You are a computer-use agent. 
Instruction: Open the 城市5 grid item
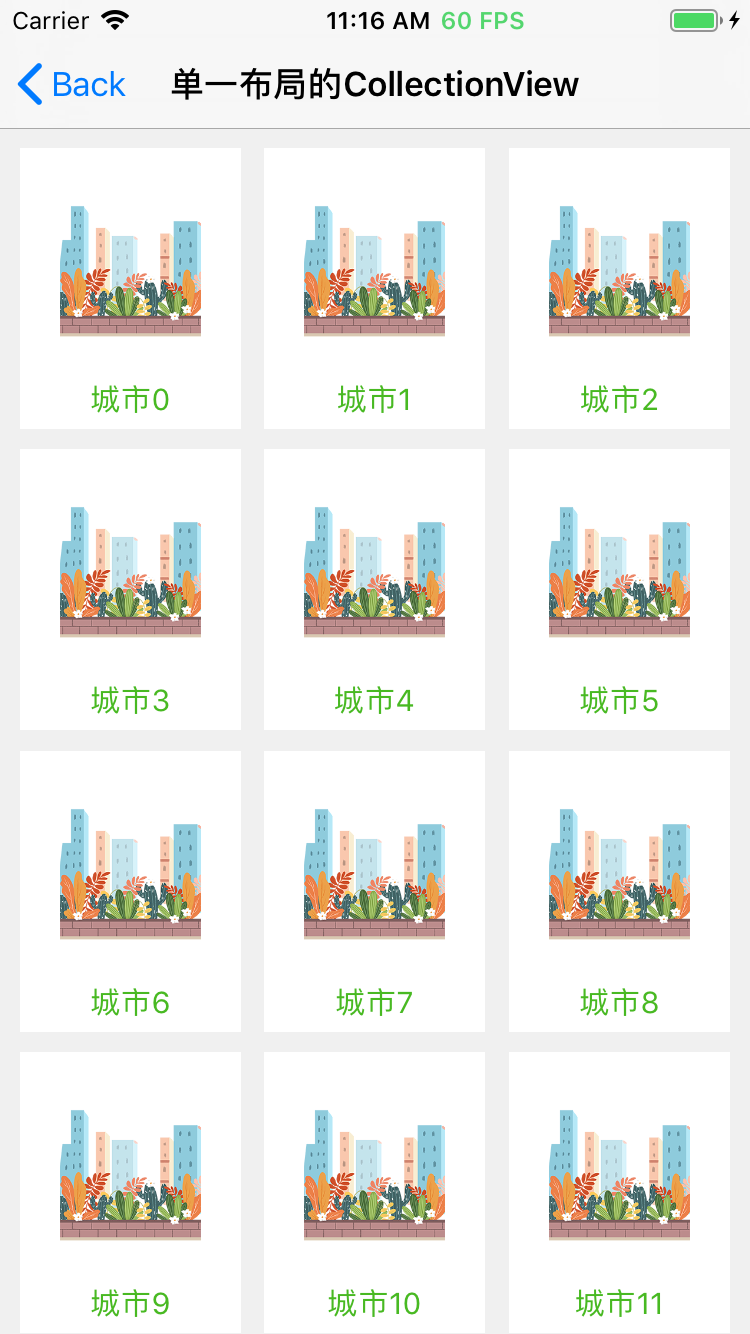click(x=619, y=590)
